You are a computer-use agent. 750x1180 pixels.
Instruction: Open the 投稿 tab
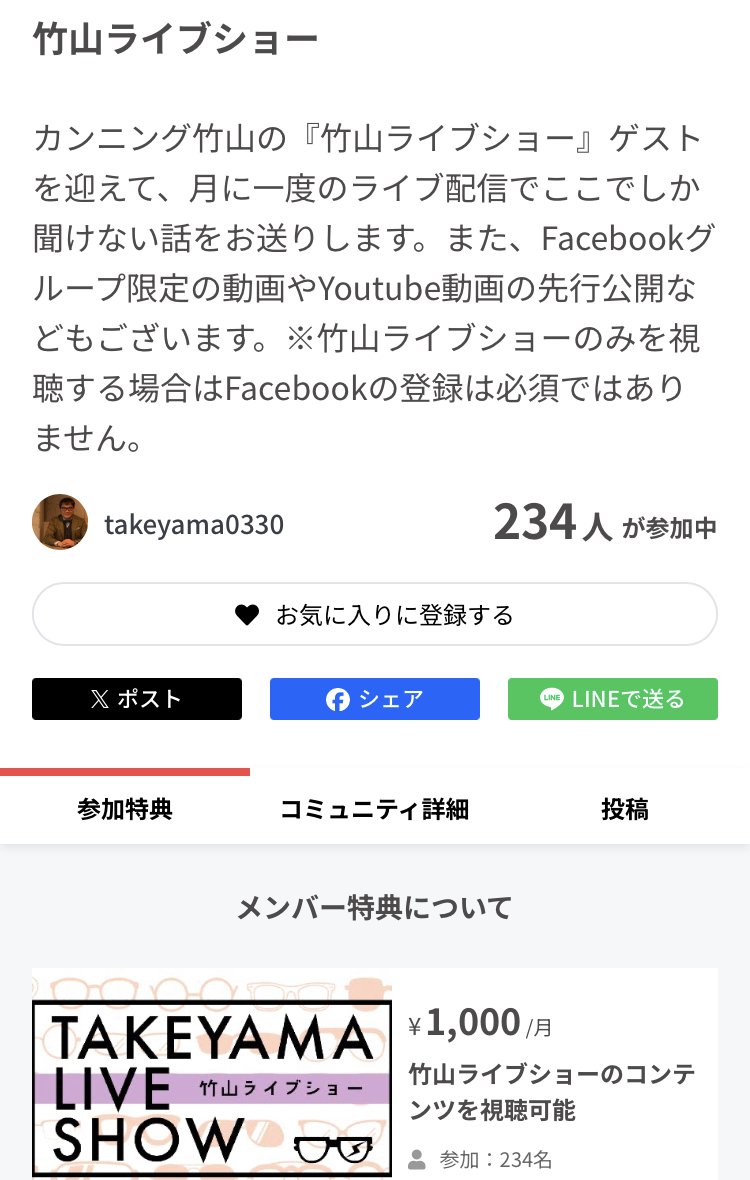pyautogui.click(x=625, y=809)
